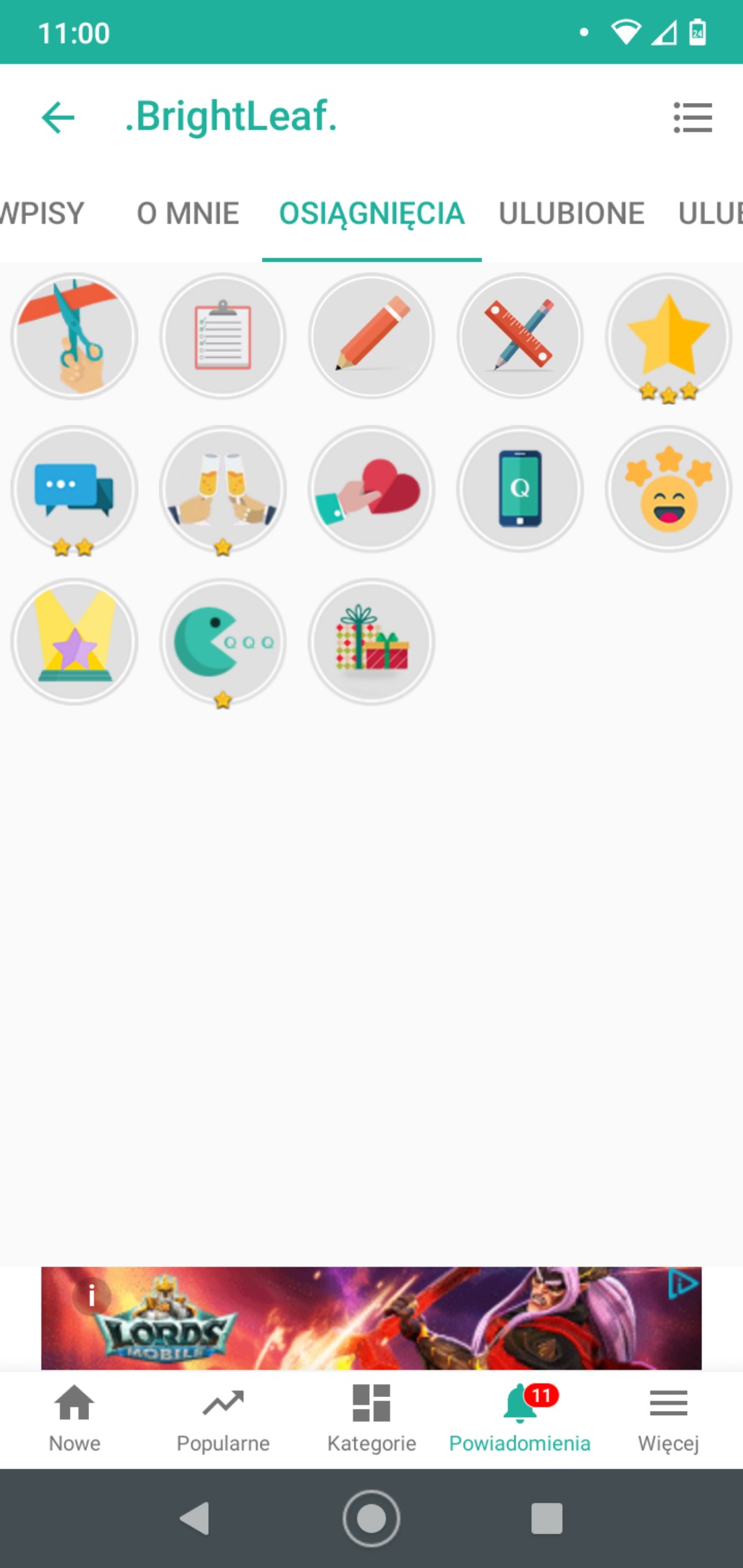View the big gold star achievement
Image resolution: width=743 pixels, height=1568 pixels.
[x=669, y=336]
